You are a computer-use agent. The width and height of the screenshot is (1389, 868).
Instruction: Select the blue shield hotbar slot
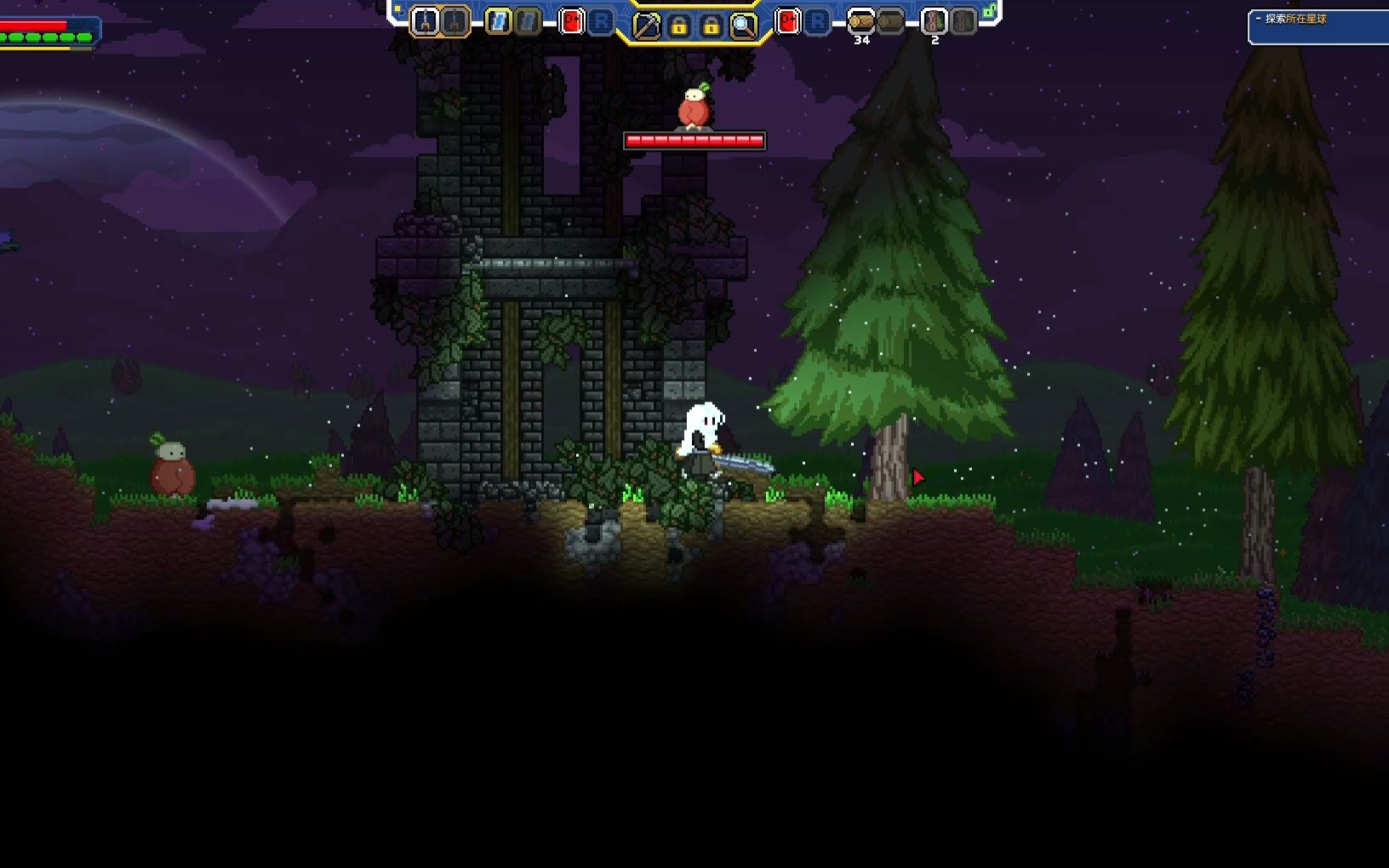[499, 21]
